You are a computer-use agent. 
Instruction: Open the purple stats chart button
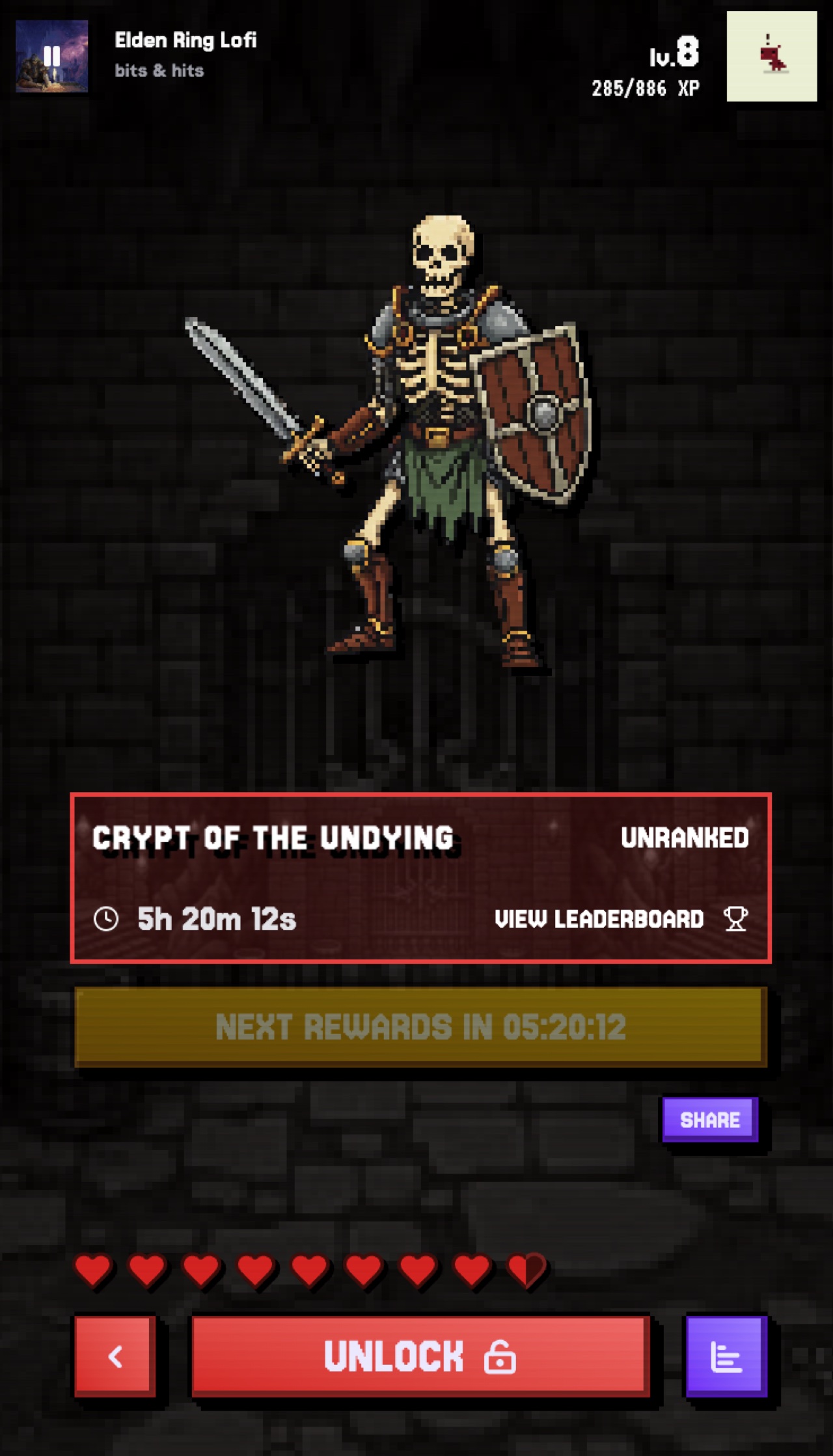[x=726, y=1356]
